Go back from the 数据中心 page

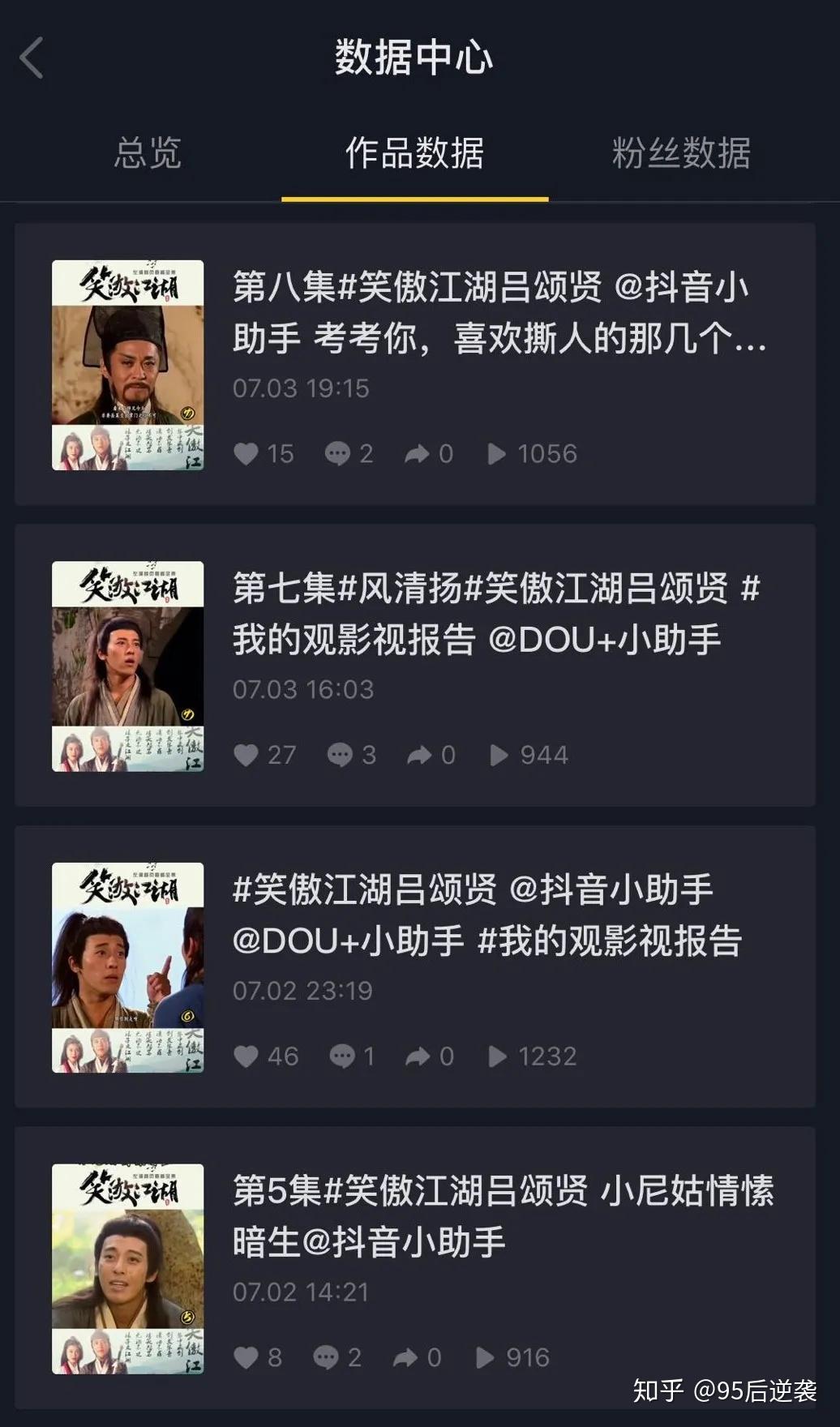point(32,58)
